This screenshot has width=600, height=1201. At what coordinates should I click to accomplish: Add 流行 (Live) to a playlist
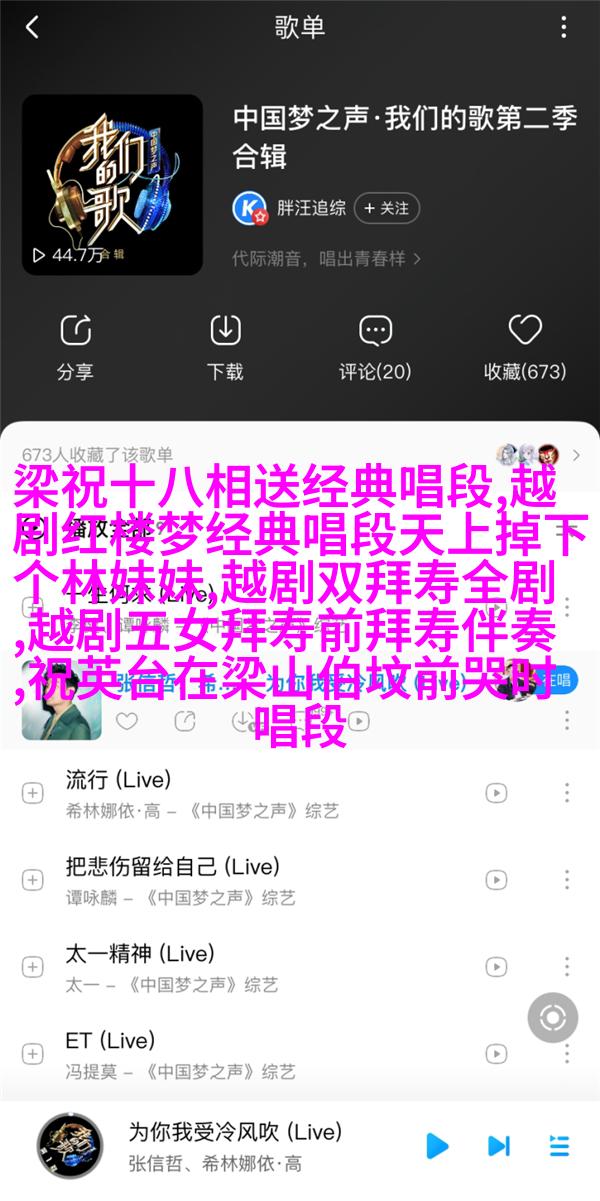click(33, 793)
